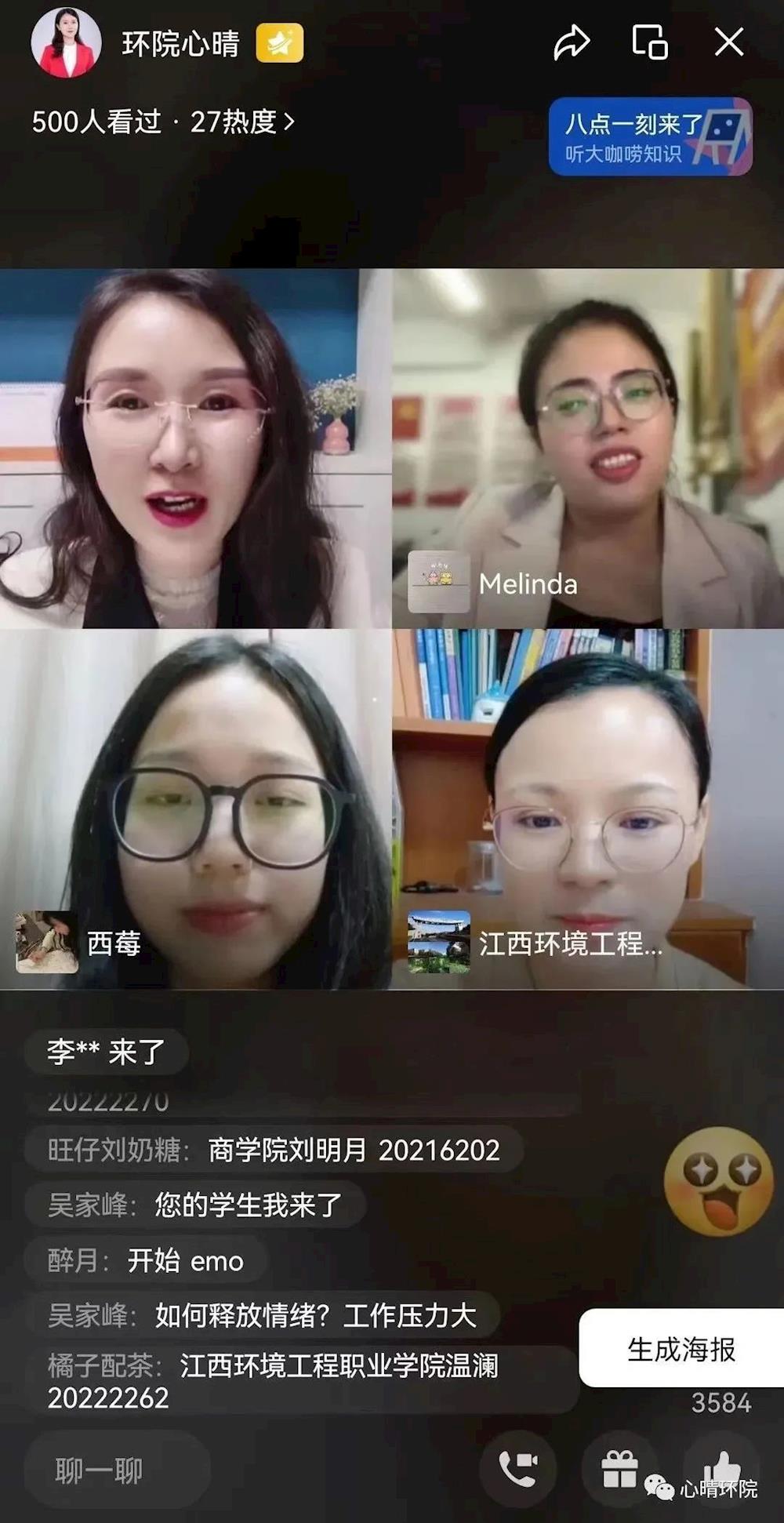The width and height of the screenshot is (784, 1523).
Task: Minimize stream to floating window
Action: click(x=650, y=42)
